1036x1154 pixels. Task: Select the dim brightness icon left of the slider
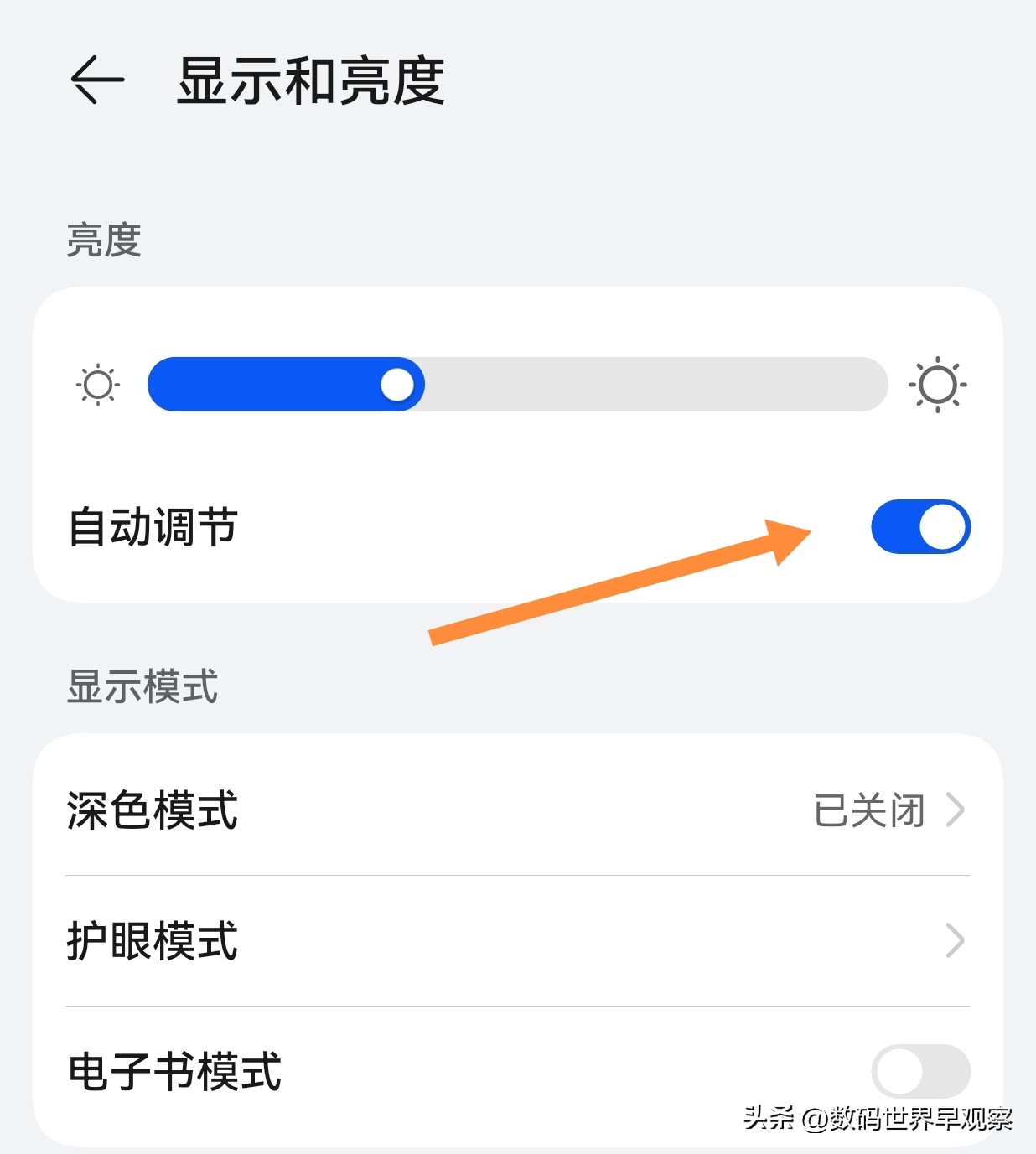[98, 385]
